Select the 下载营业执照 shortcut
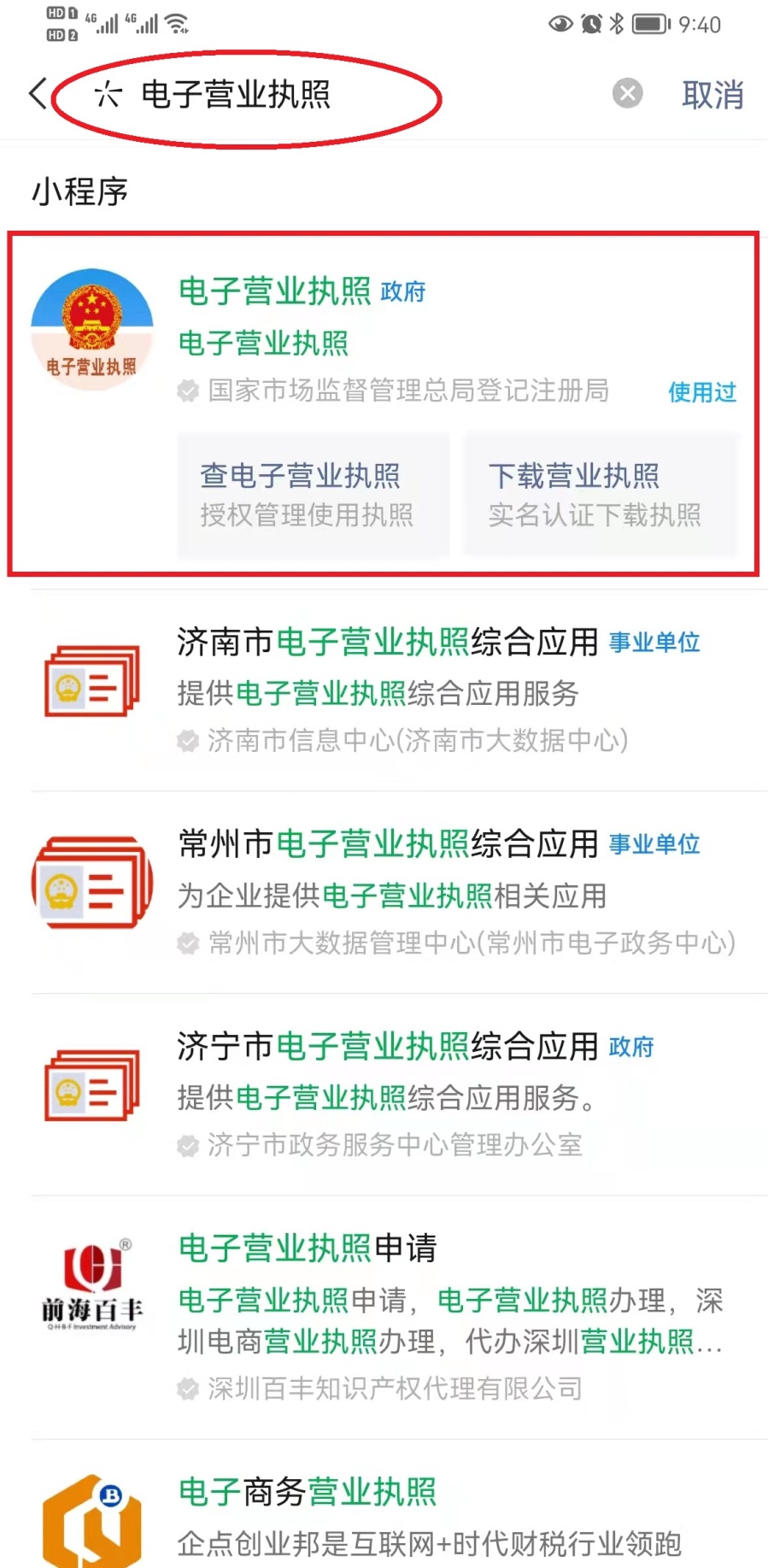The width and height of the screenshot is (768, 1568). coord(601,496)
